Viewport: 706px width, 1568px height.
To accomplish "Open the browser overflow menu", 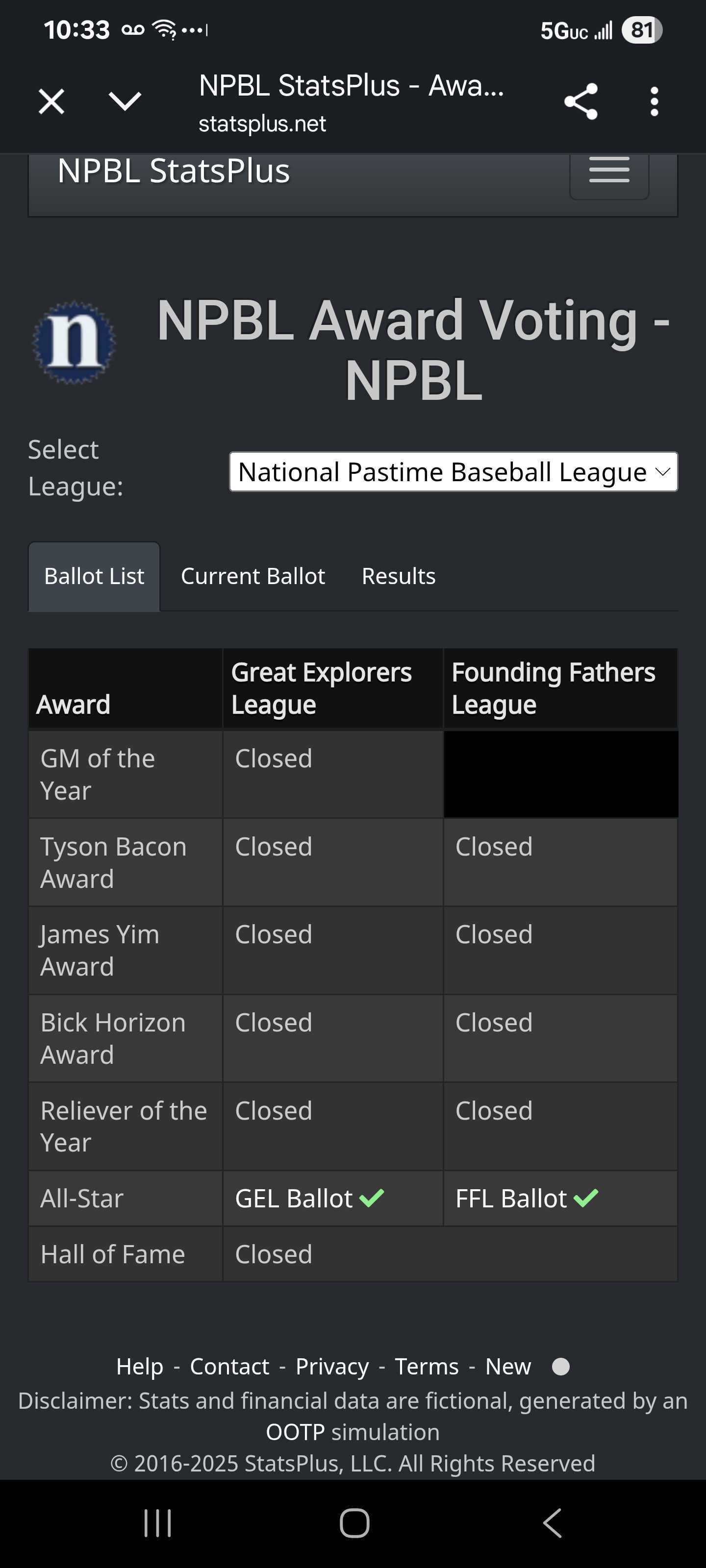I will 654,101.
